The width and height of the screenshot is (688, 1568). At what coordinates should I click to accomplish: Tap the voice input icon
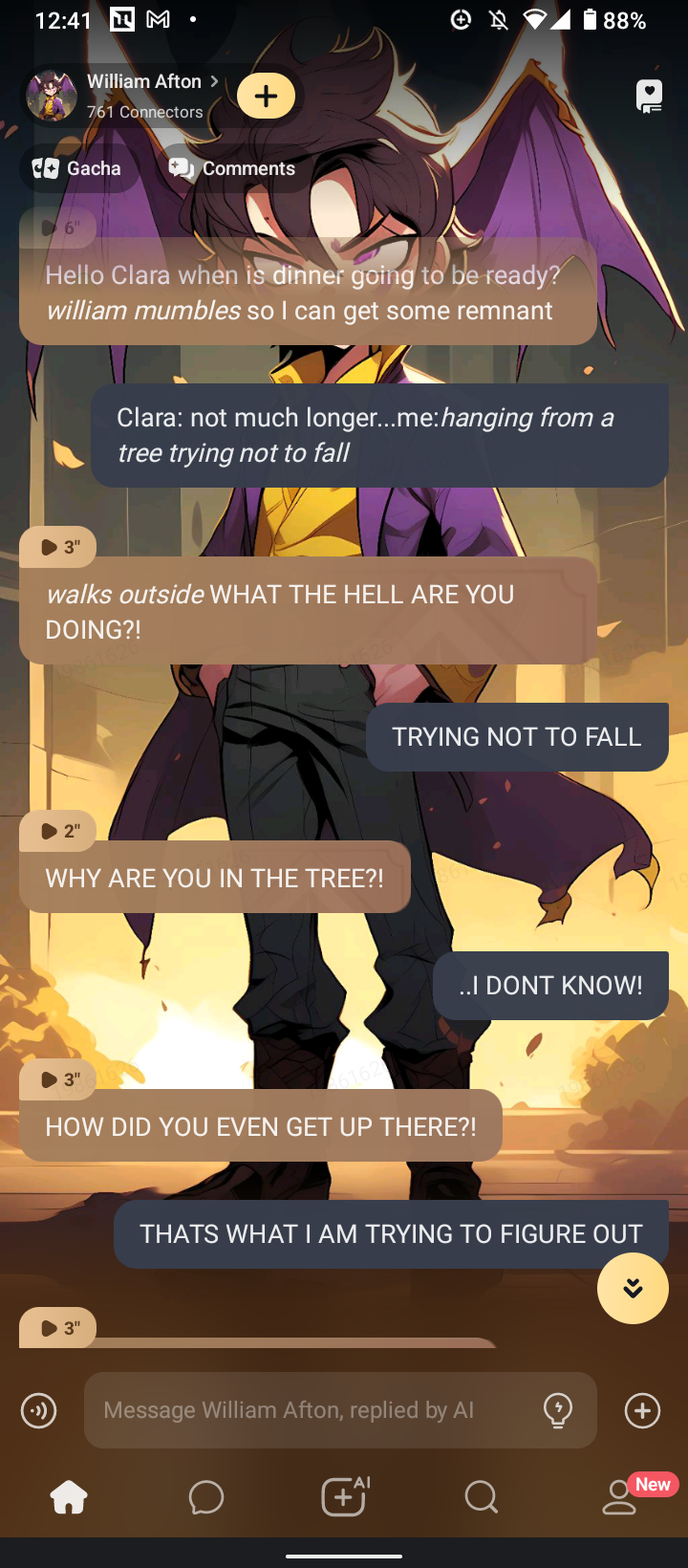(39, 1410)
